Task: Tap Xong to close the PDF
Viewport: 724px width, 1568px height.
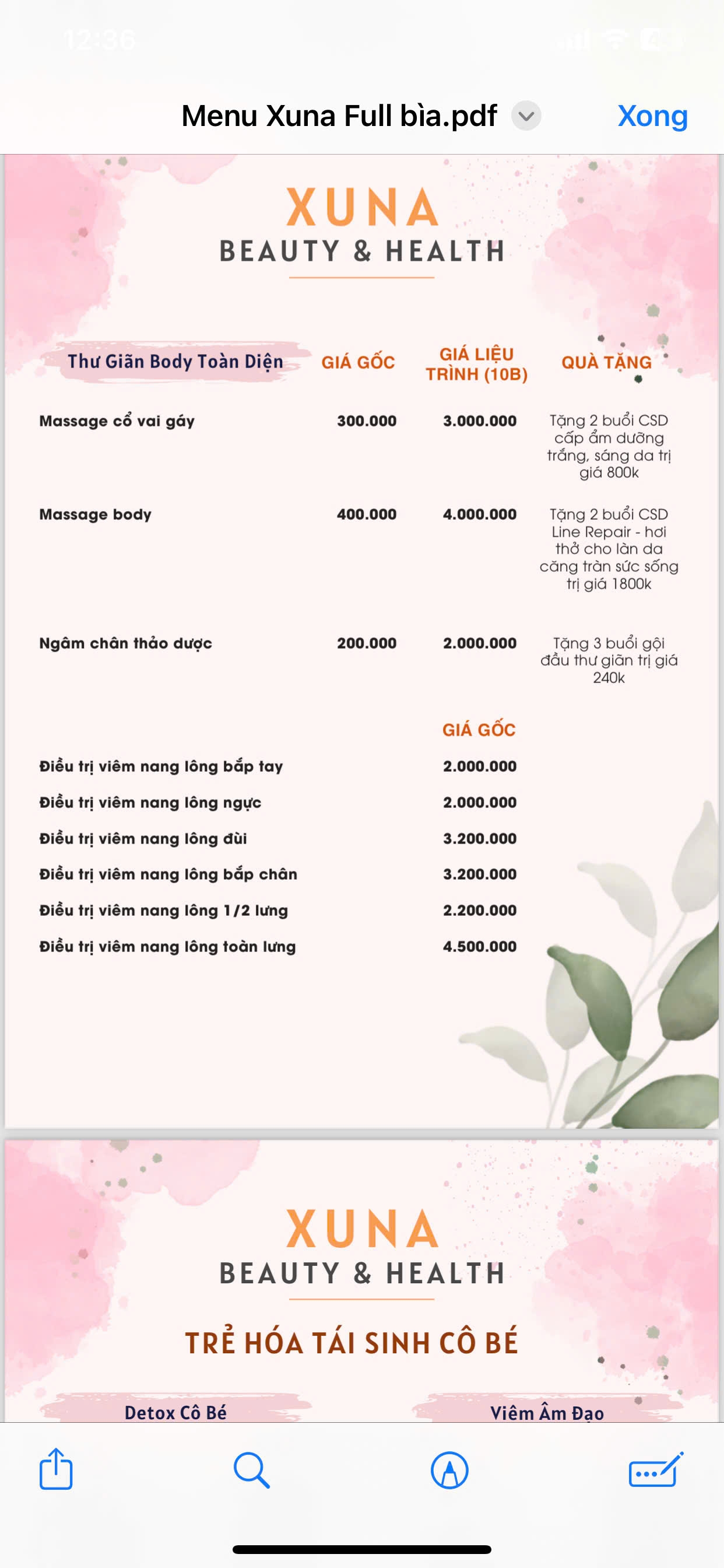Action: 652,116
